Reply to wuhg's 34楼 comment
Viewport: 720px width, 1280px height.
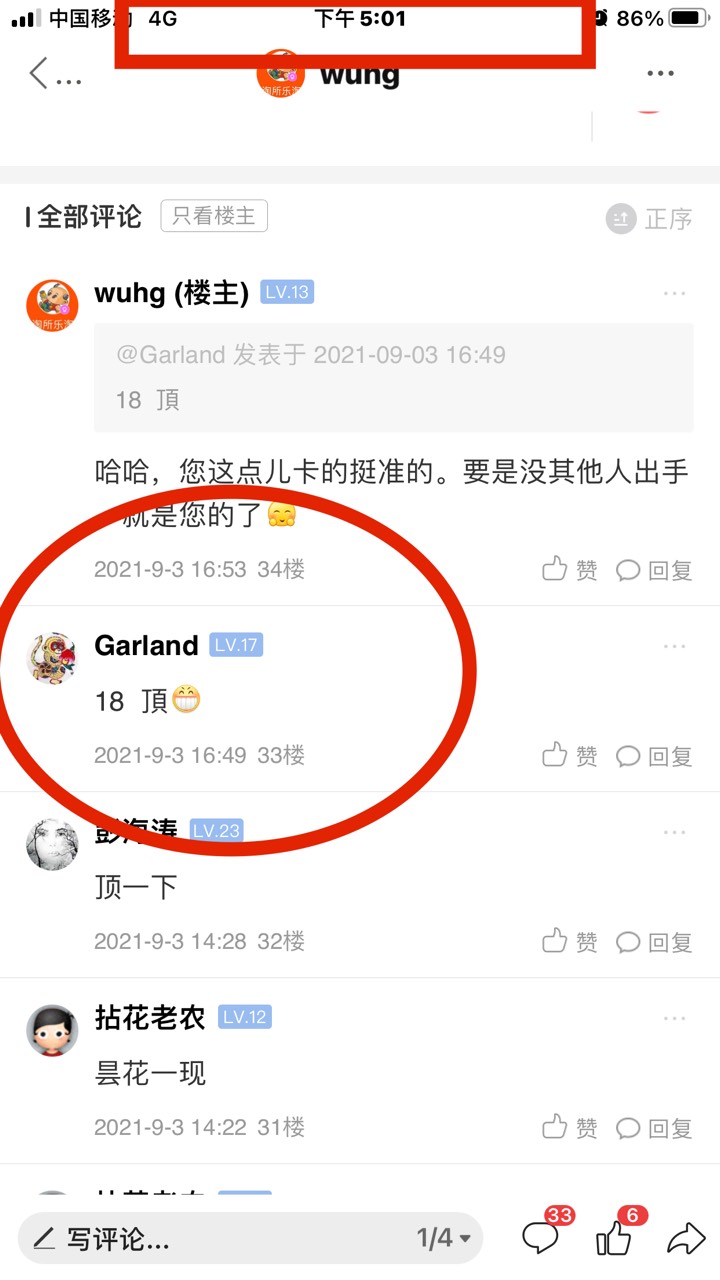[x=654, y=570]
